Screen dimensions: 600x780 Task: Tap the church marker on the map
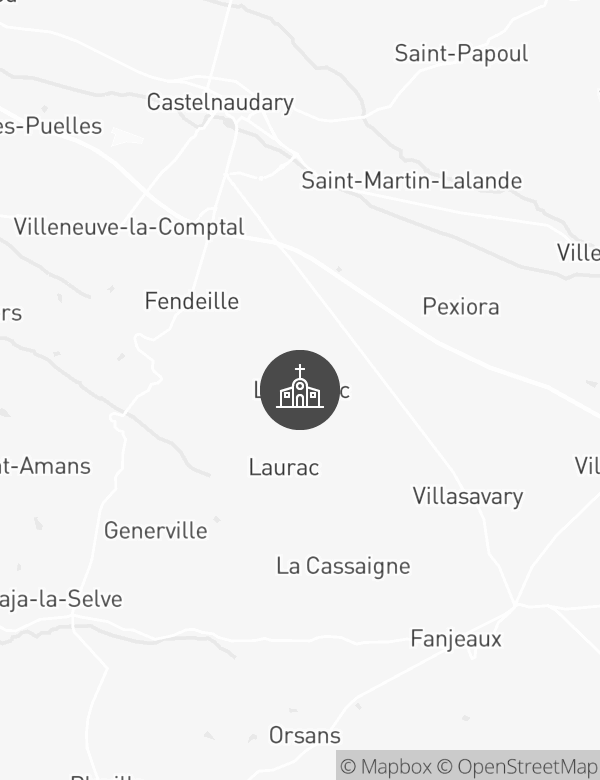point(300,390)
